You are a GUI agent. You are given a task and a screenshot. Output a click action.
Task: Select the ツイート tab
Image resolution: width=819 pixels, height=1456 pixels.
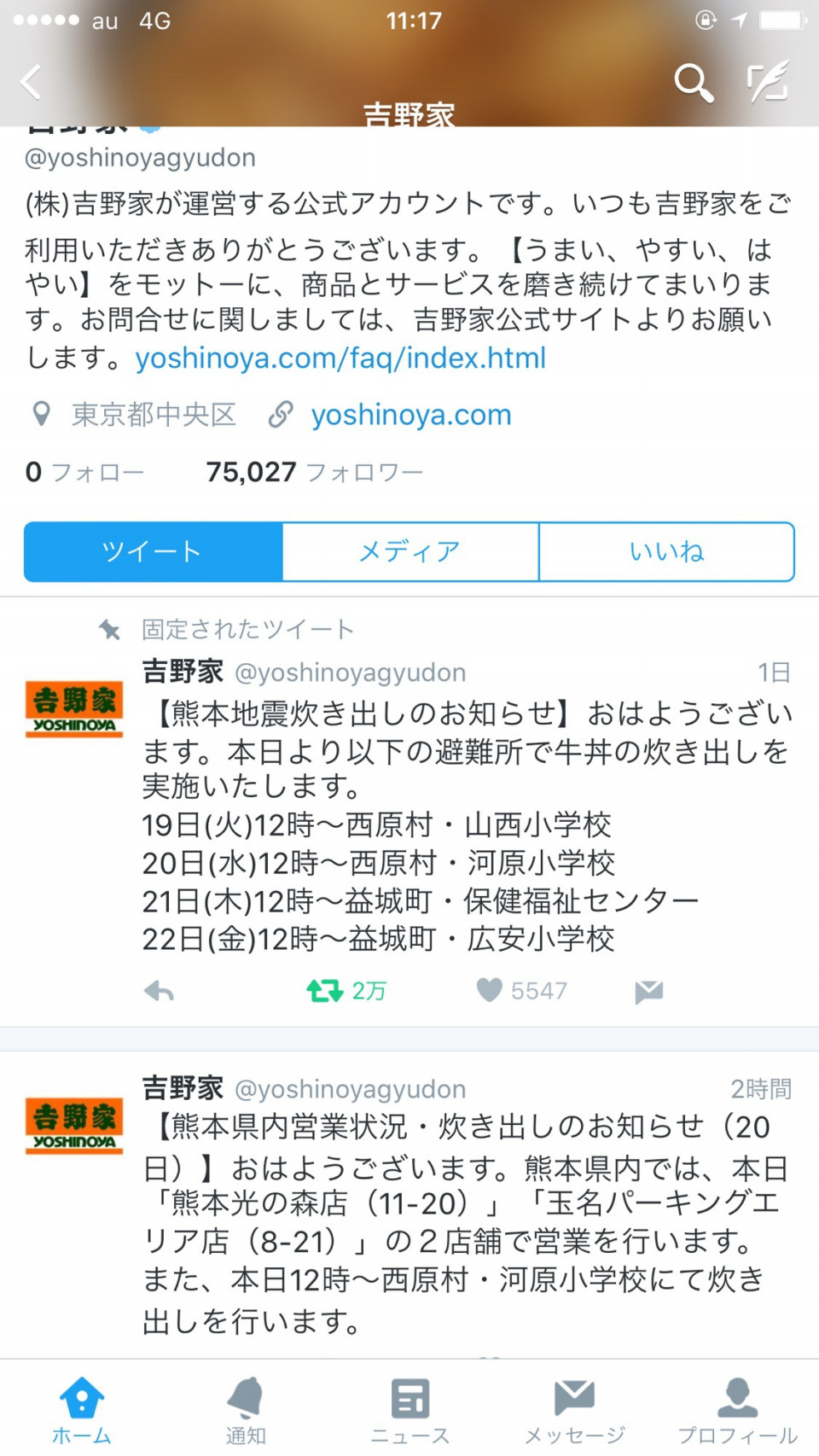tap(154, 552)
